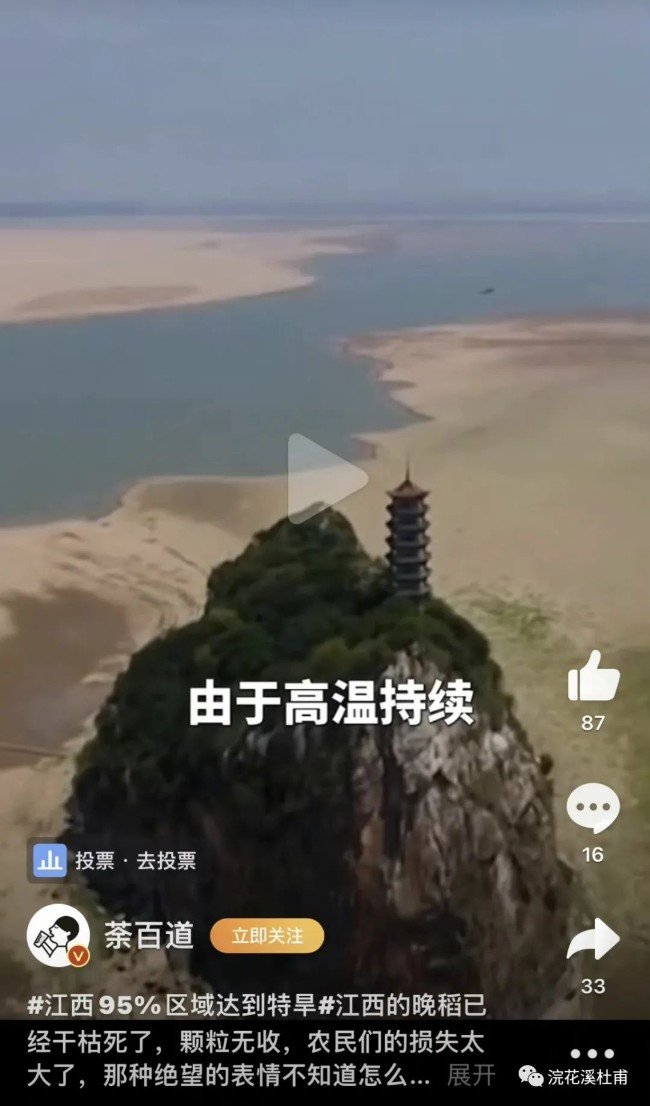Open the comments on this video
The image size is (650, 1106).
point(594,808)
